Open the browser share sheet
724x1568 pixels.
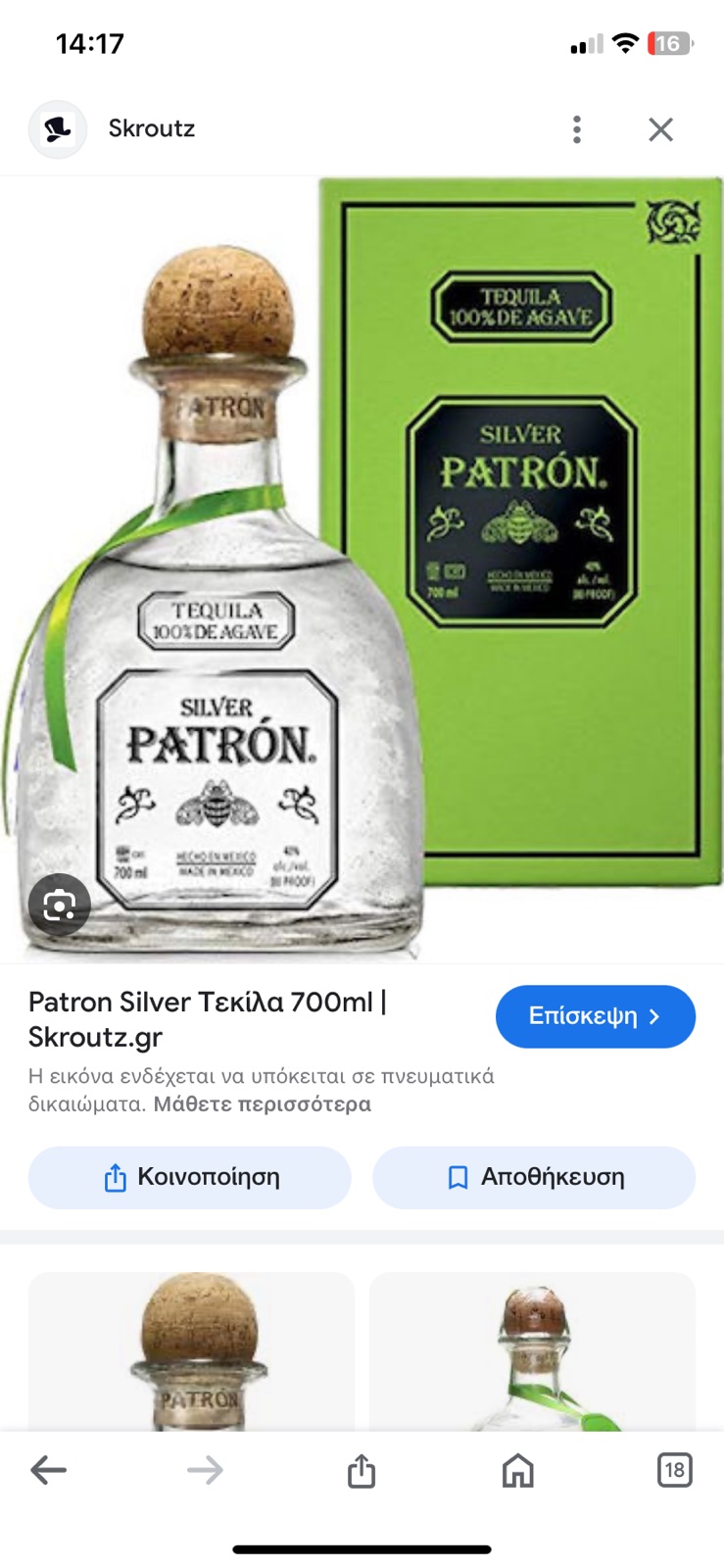(x=362, y=1470)
